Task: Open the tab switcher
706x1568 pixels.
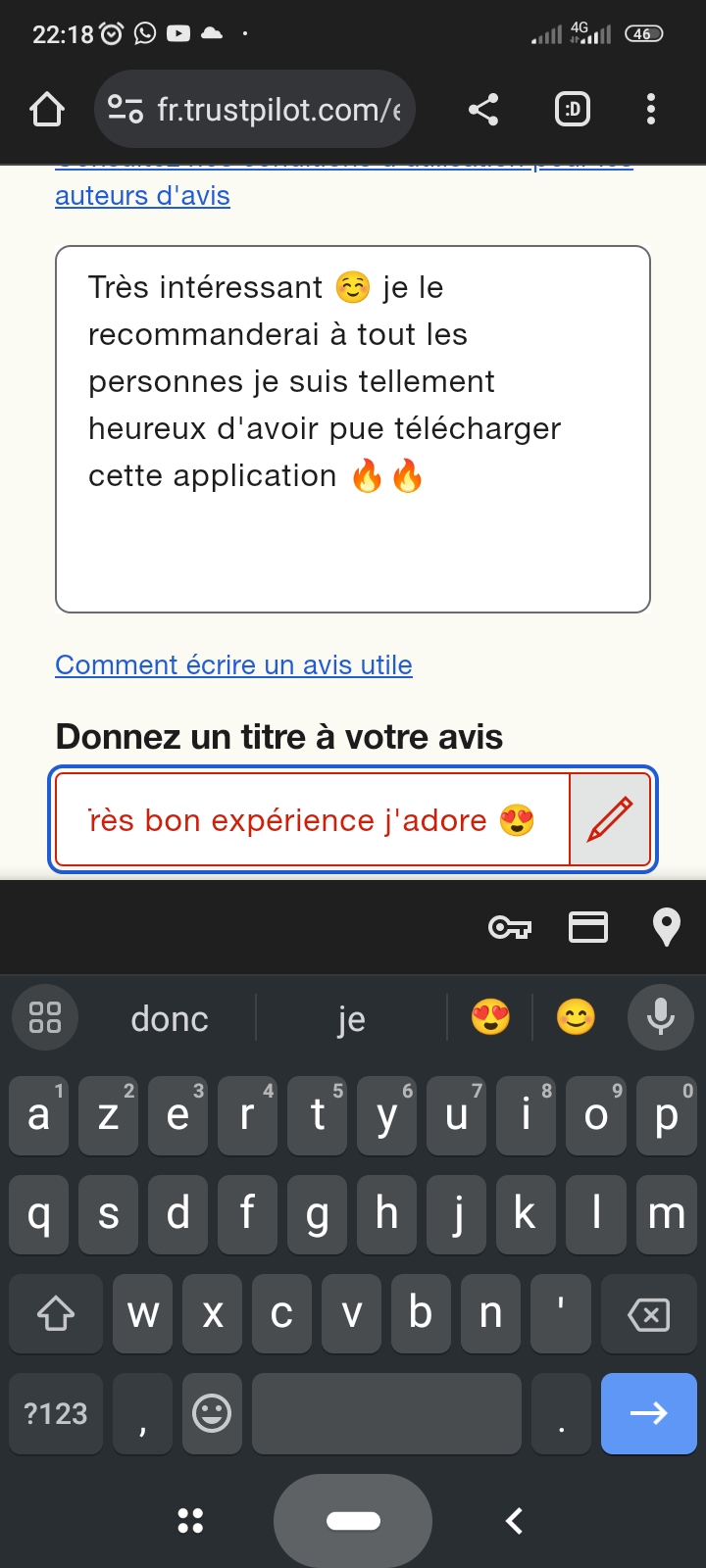Action: tap(573, 109)
